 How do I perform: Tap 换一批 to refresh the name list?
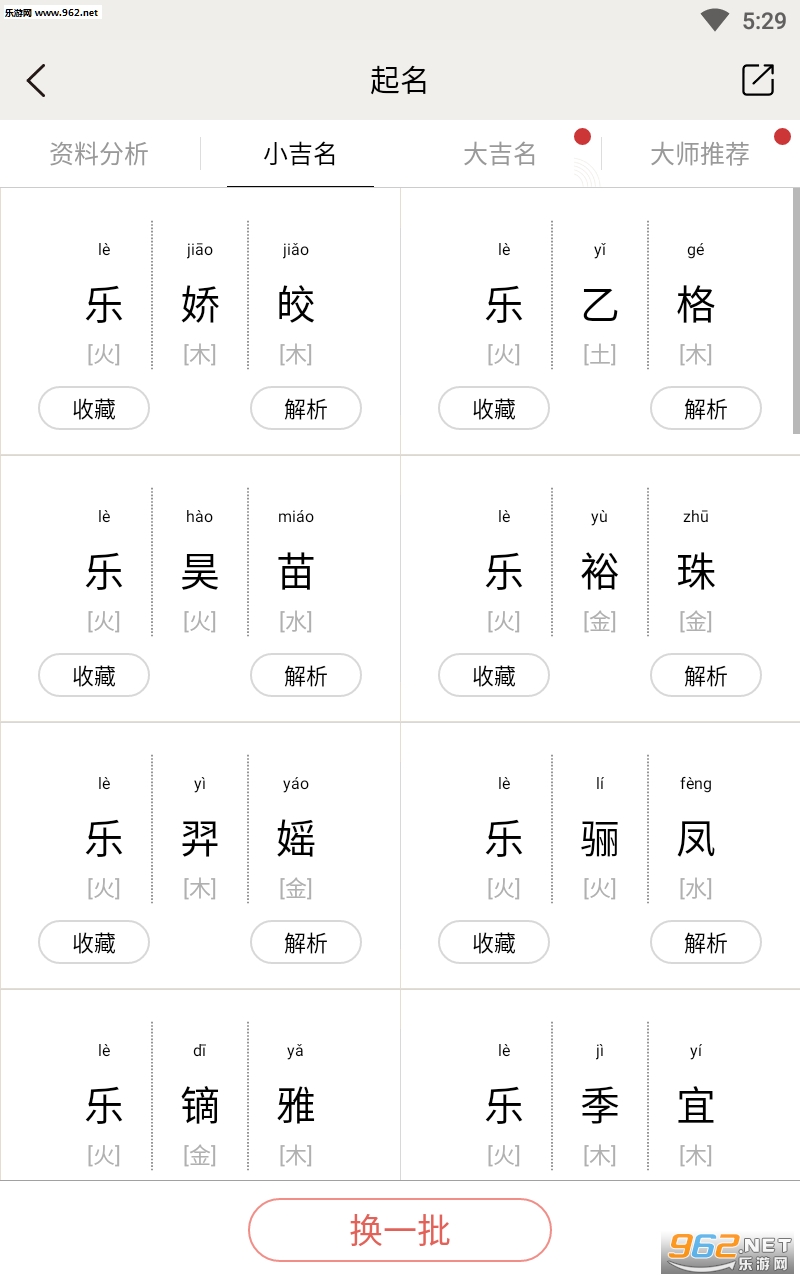point(400,1230)
